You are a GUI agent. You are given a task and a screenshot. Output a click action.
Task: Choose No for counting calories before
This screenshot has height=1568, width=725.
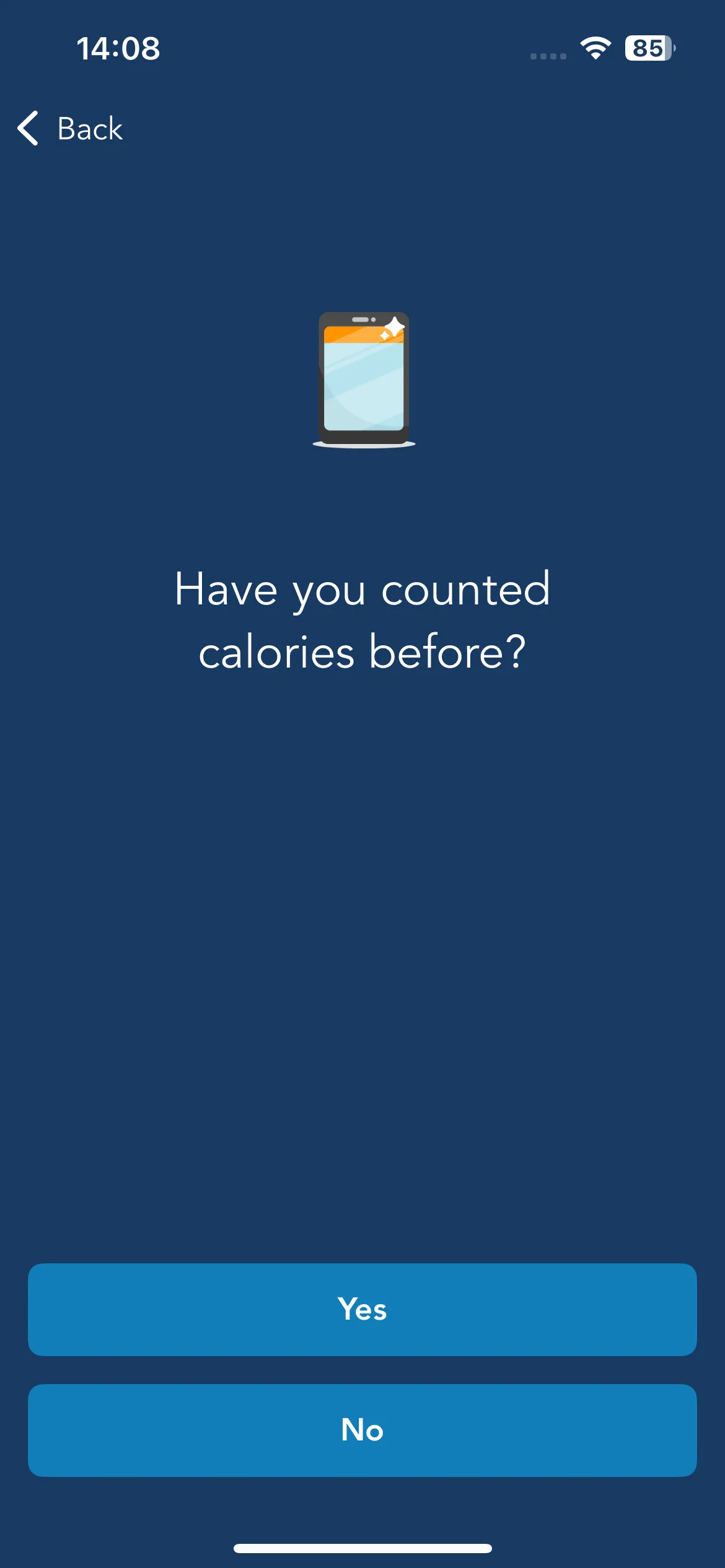pyautogui.click(x=362, y=1430)
